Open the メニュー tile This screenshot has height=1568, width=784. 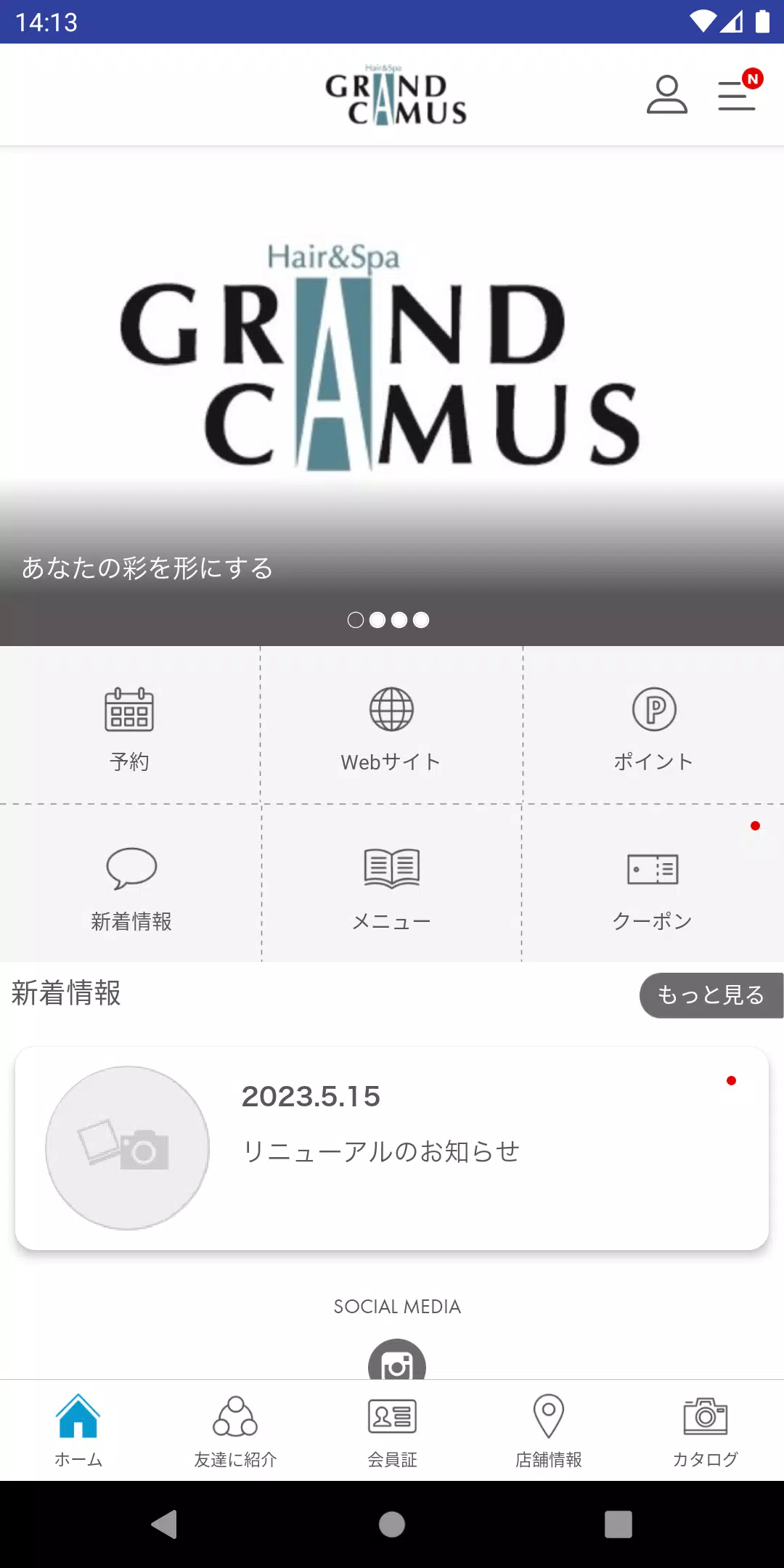tap(391, 886)
